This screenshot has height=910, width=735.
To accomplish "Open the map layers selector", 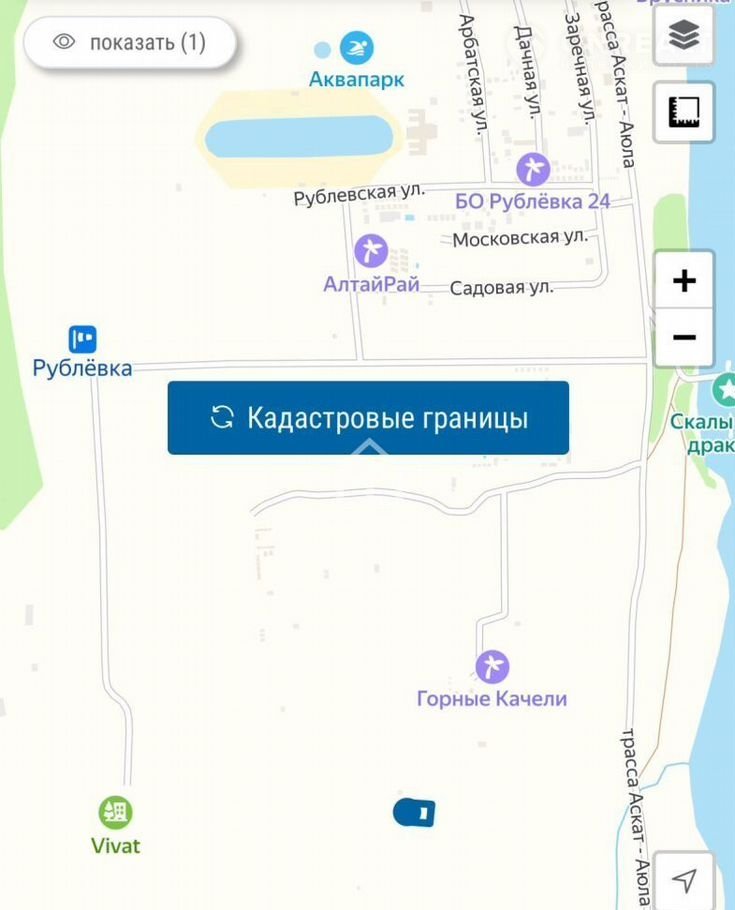I will tap(684, 36).
